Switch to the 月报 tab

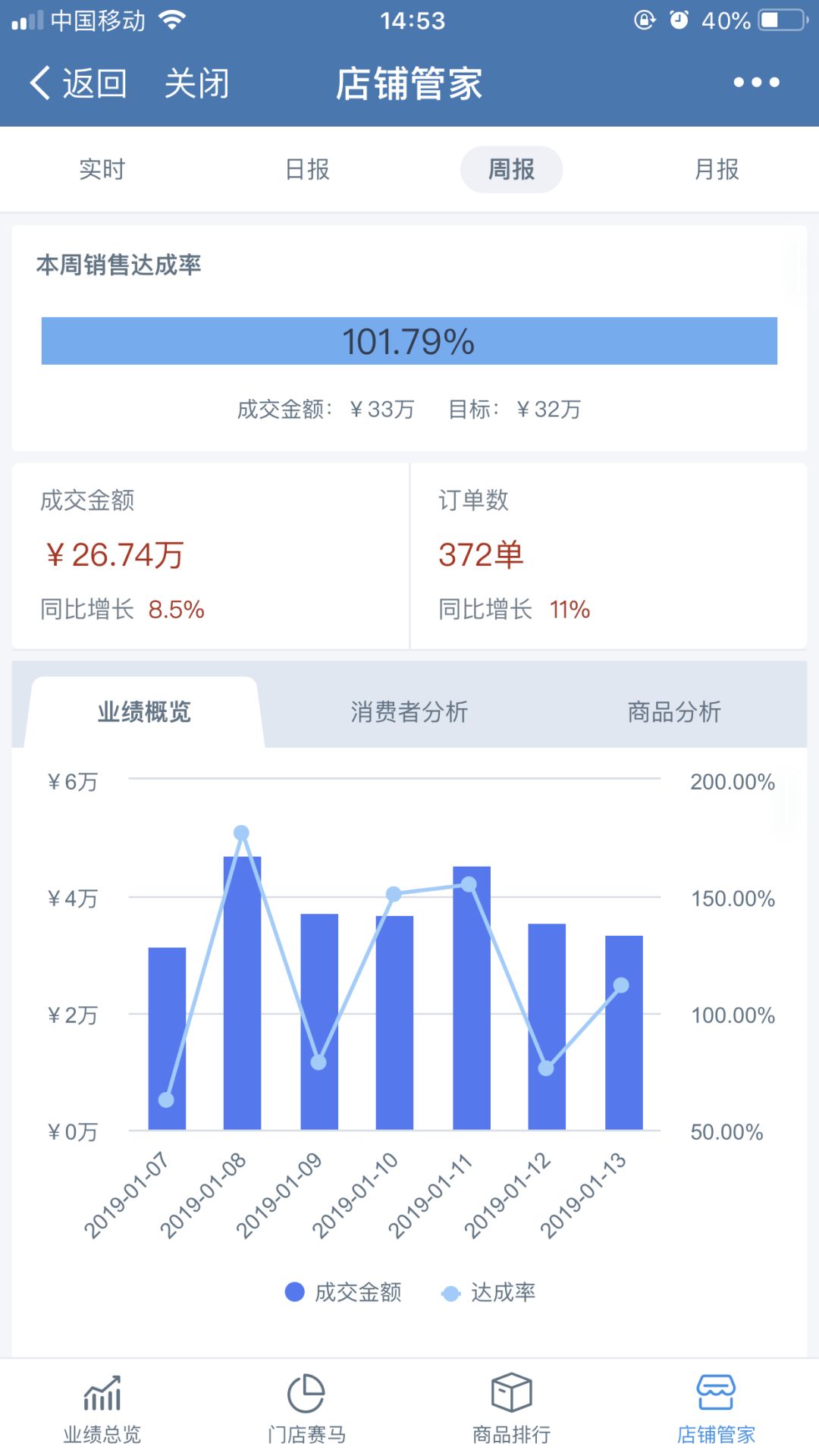pos(717,169)
